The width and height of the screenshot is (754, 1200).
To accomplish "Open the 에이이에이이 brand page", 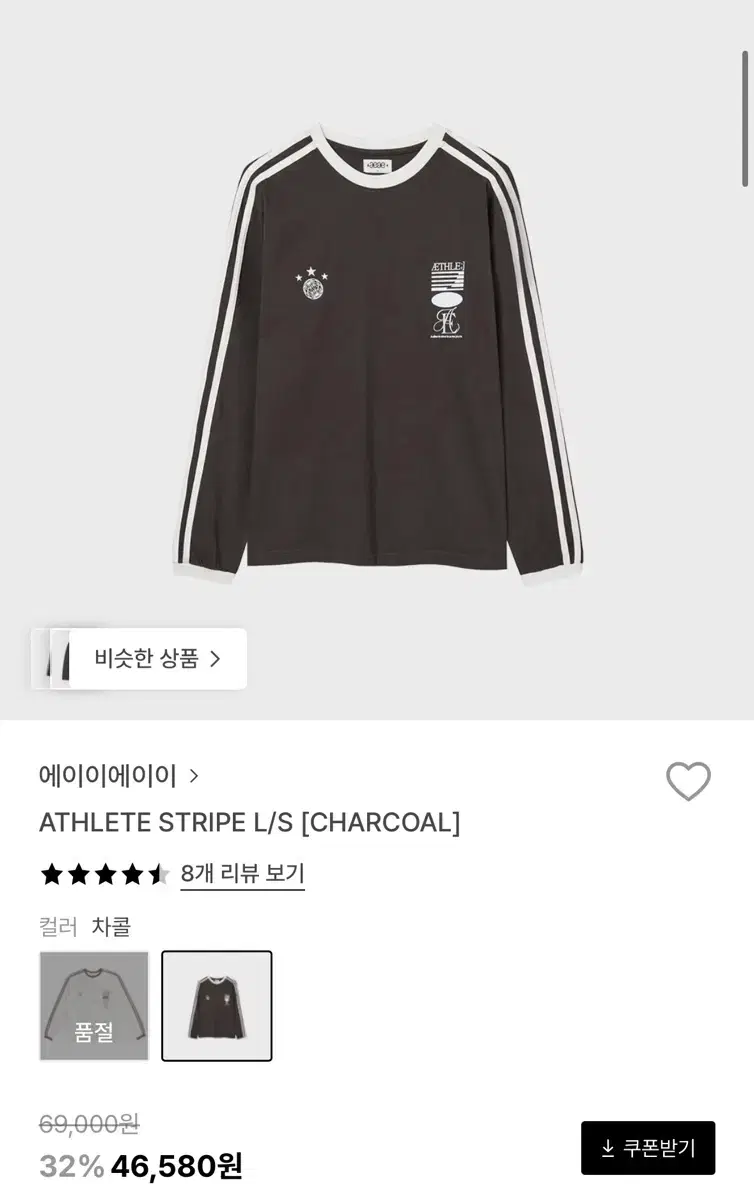I will pyautogui.click(x=118, y=775).
